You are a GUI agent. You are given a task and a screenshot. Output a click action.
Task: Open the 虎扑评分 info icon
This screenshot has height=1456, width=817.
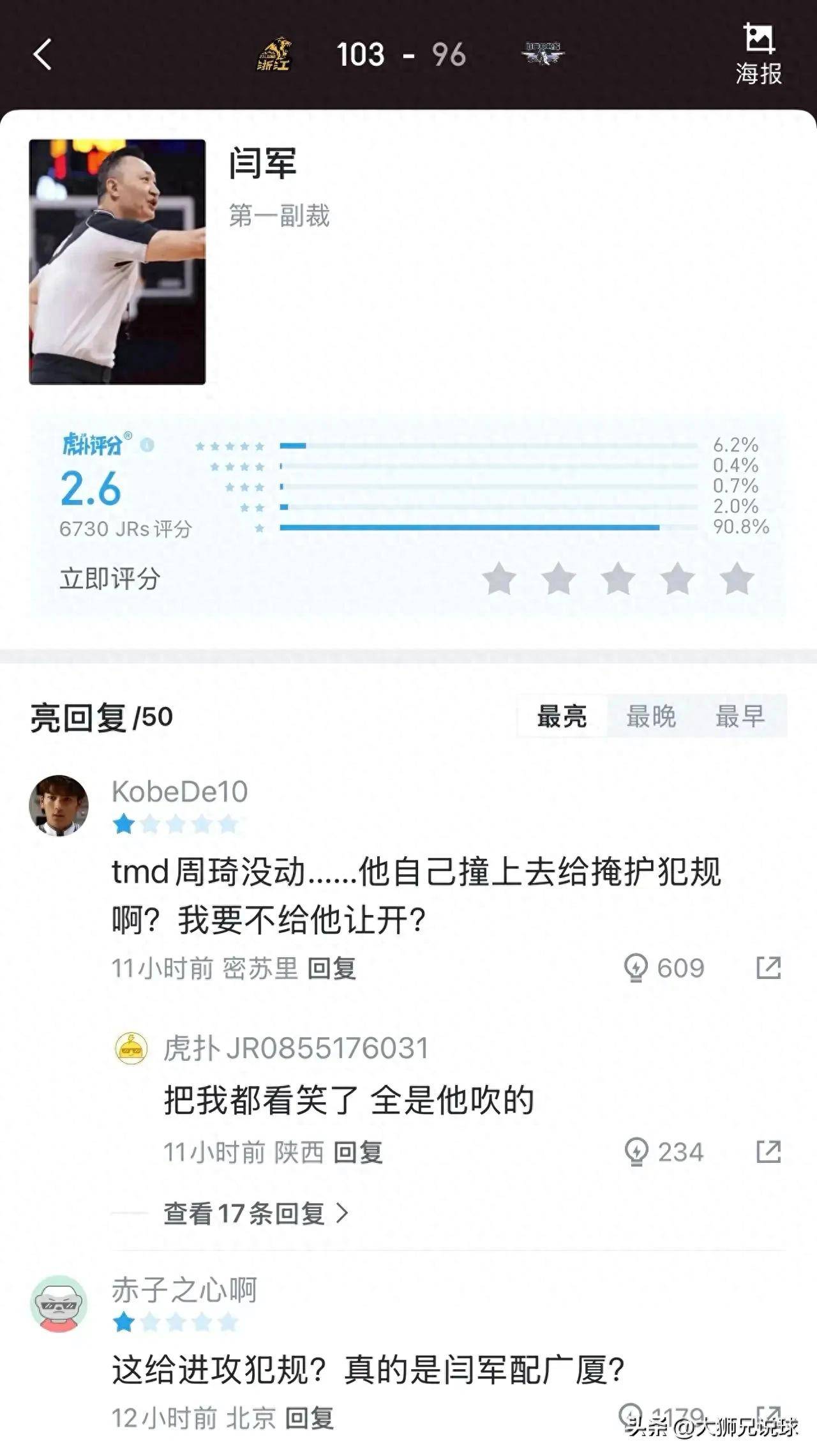click(x=147, y=445)
